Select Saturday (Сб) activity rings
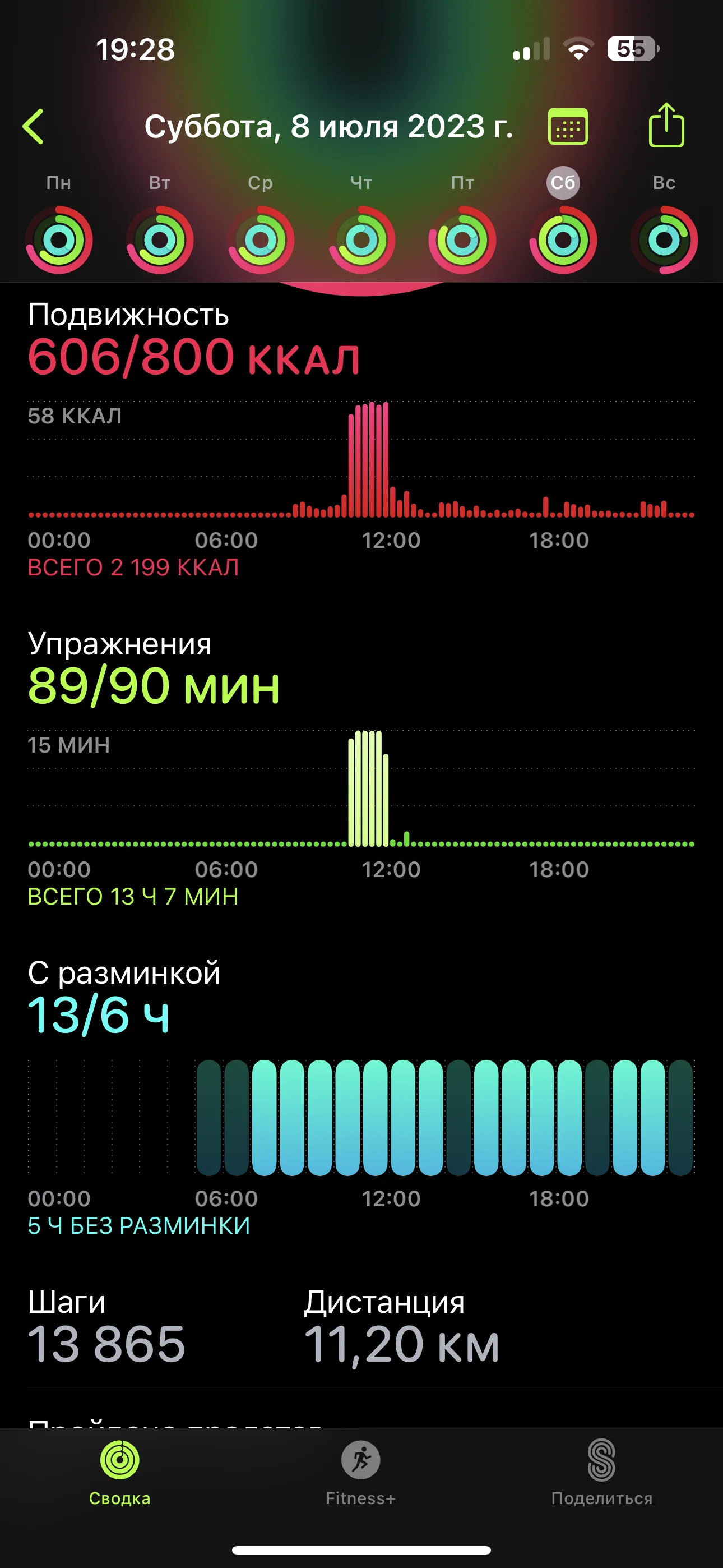This screenshot has height=1568, width=723. point(563,240)
